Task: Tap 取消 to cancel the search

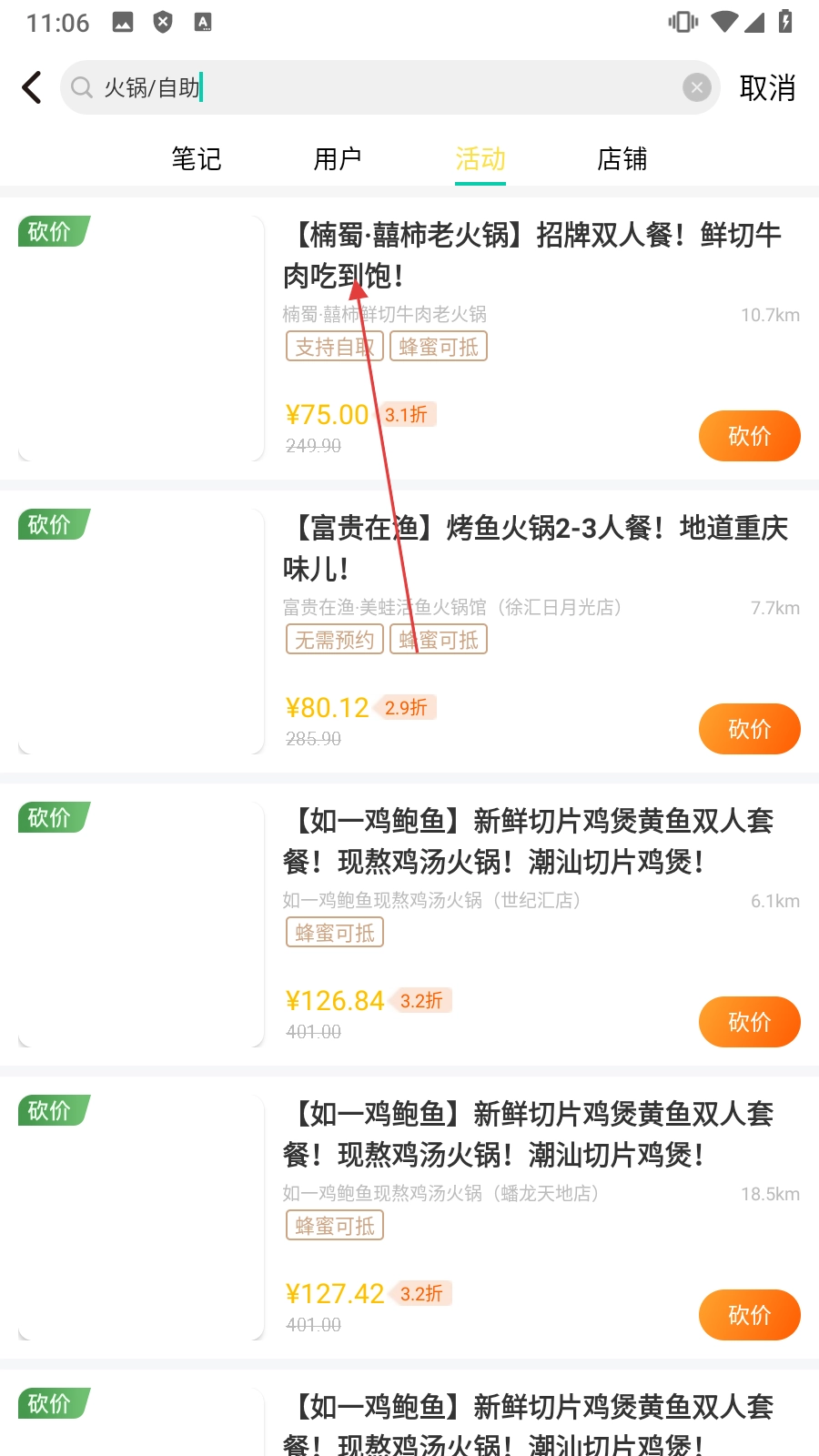Action: (x=767, y=87)
